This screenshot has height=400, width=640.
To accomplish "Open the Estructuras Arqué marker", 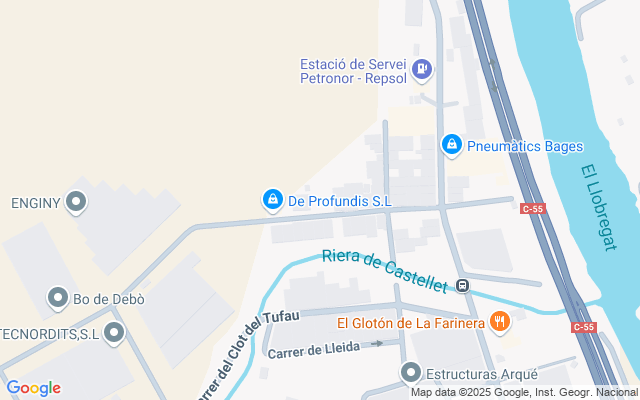I will [x=410, y=374].
